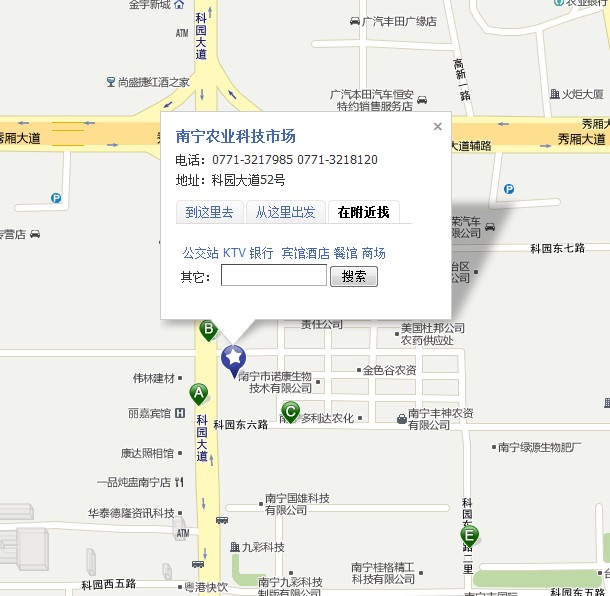Image resolution: width=610 pixels, height=596 pixels.
Task: Look up nearby 商场
Action: (x=374, y=253)
